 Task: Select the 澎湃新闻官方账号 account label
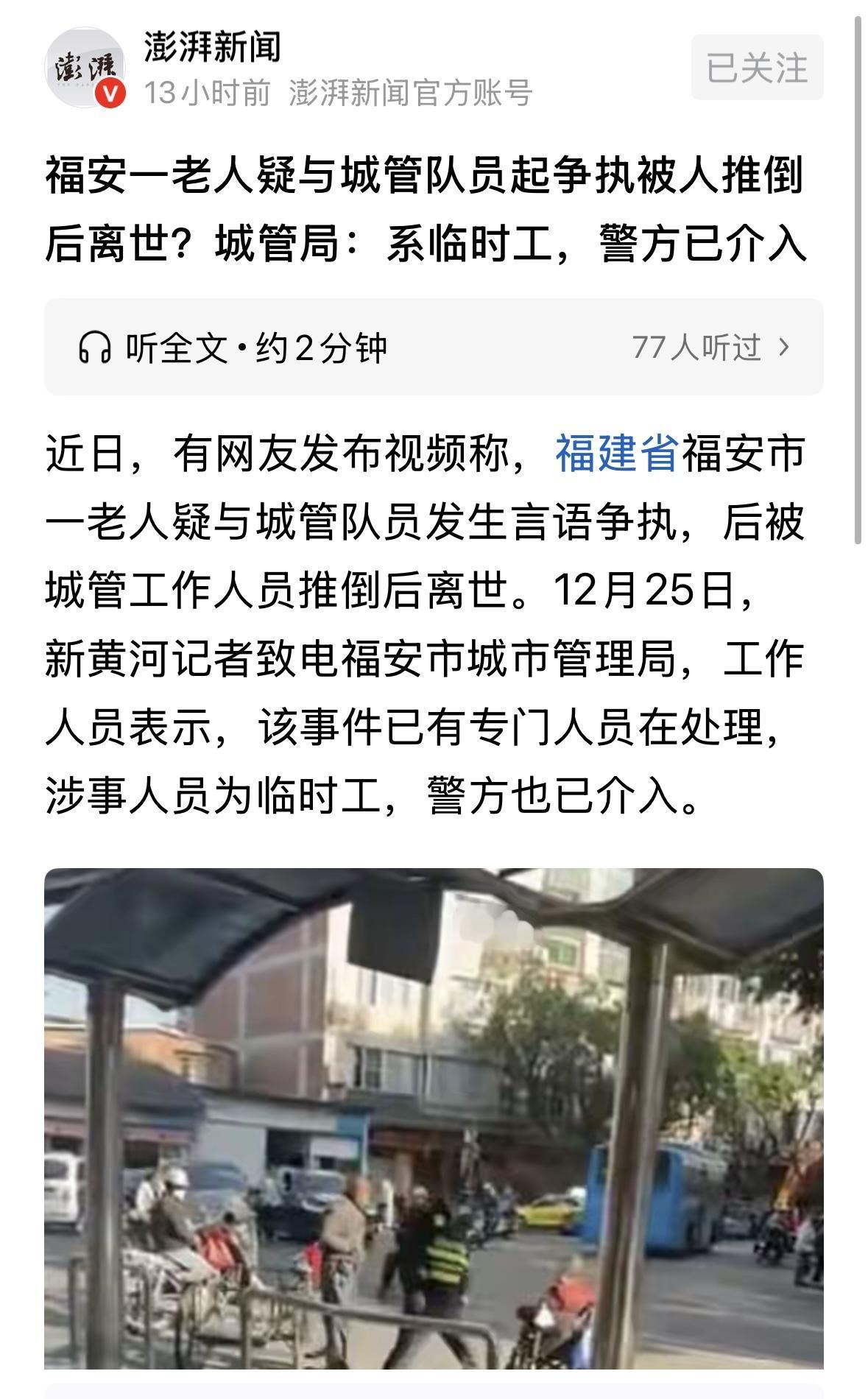point(414,94)
